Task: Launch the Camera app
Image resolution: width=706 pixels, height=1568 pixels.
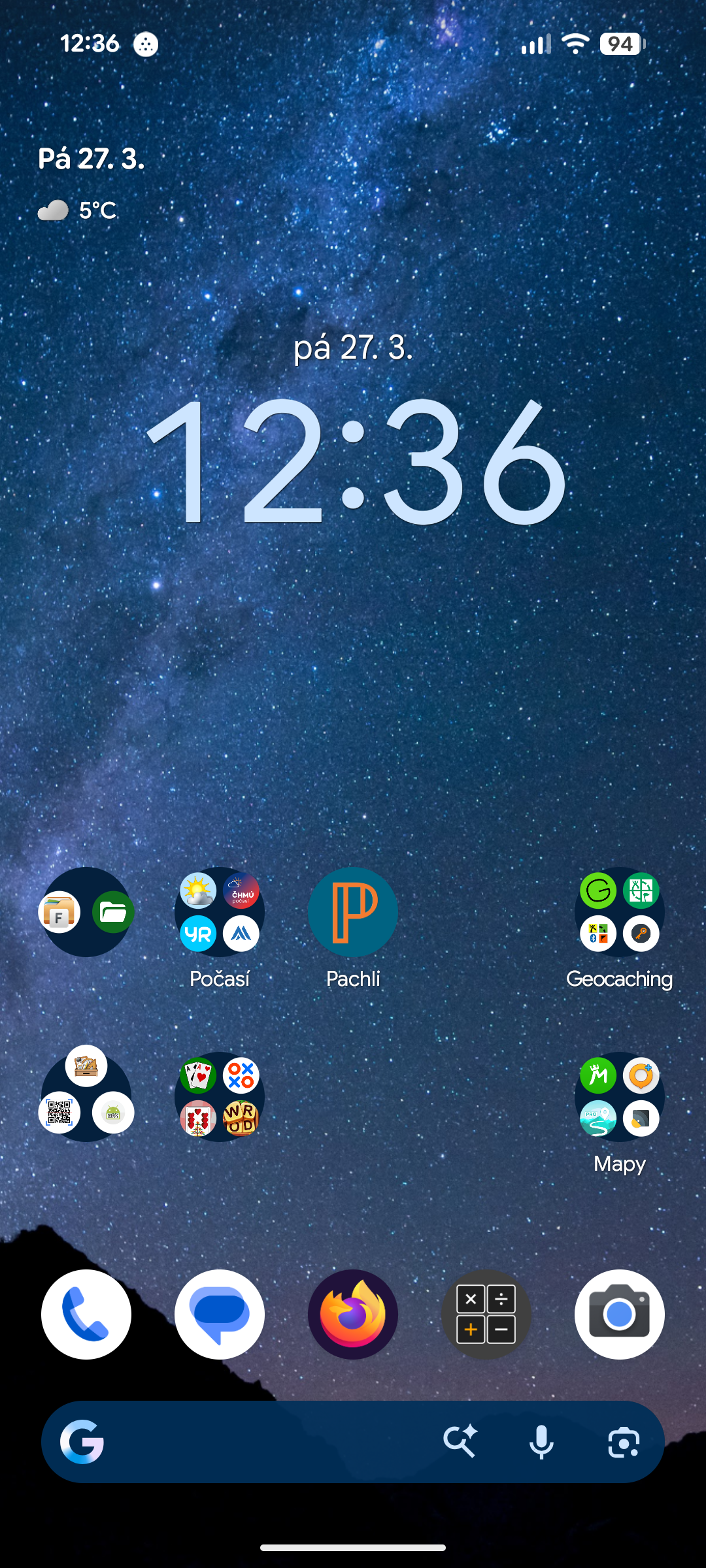Action: 620,1314
